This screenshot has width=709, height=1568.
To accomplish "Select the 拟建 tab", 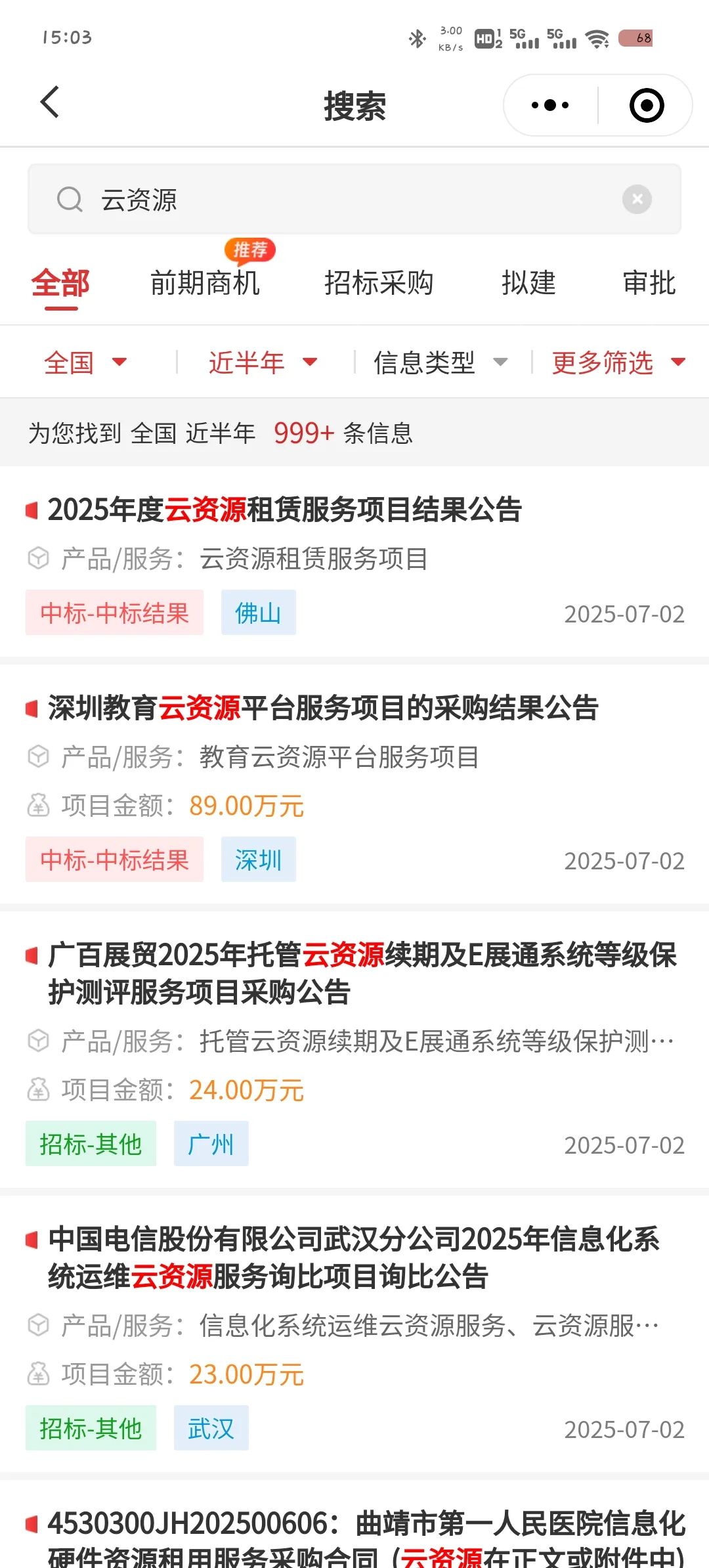I will (528, 283).
